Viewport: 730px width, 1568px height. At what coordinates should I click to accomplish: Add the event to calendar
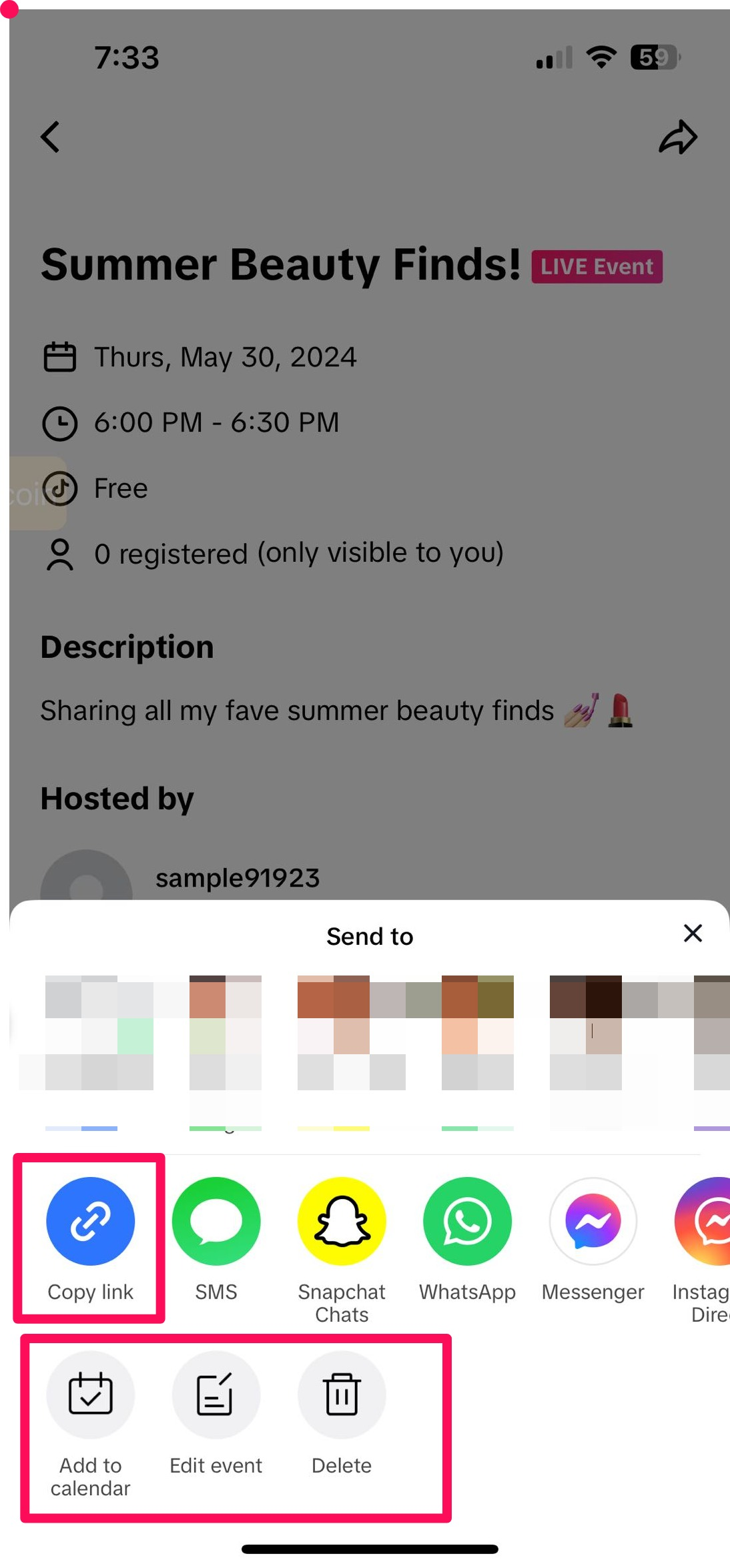(x=90, y=1395)
